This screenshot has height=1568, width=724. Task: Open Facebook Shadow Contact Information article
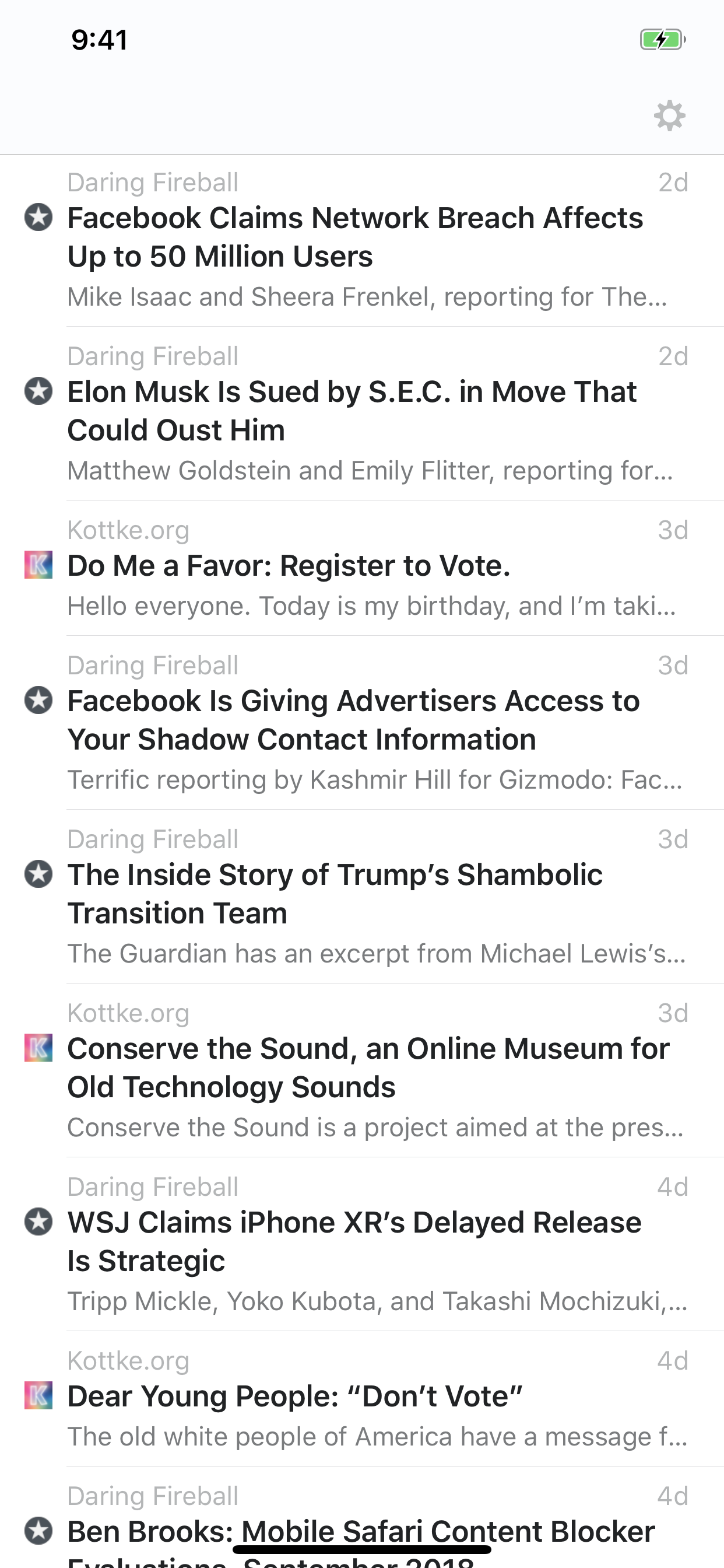(x=362, y=723)
